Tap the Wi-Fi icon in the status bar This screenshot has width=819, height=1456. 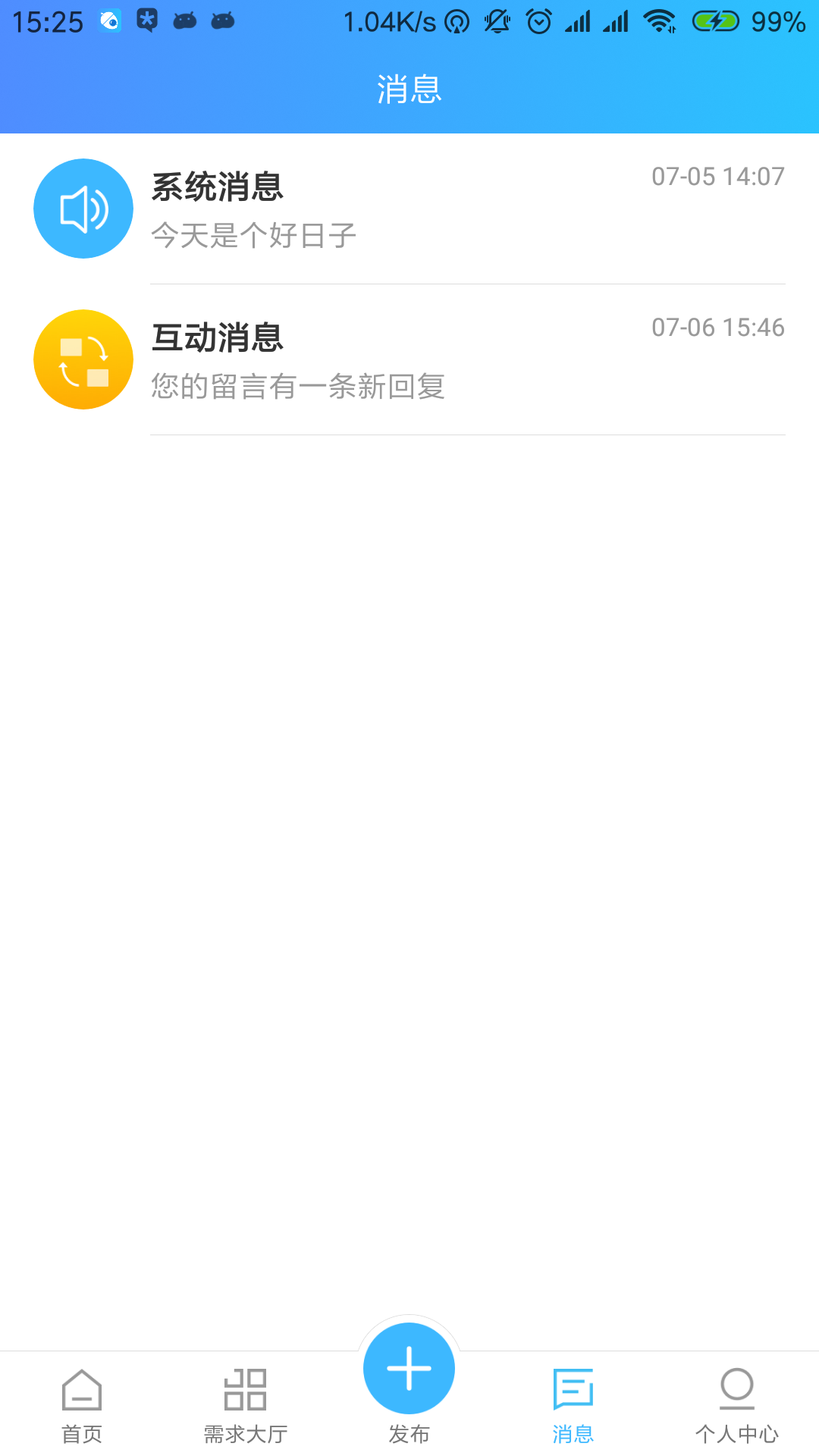click(659, 21)
